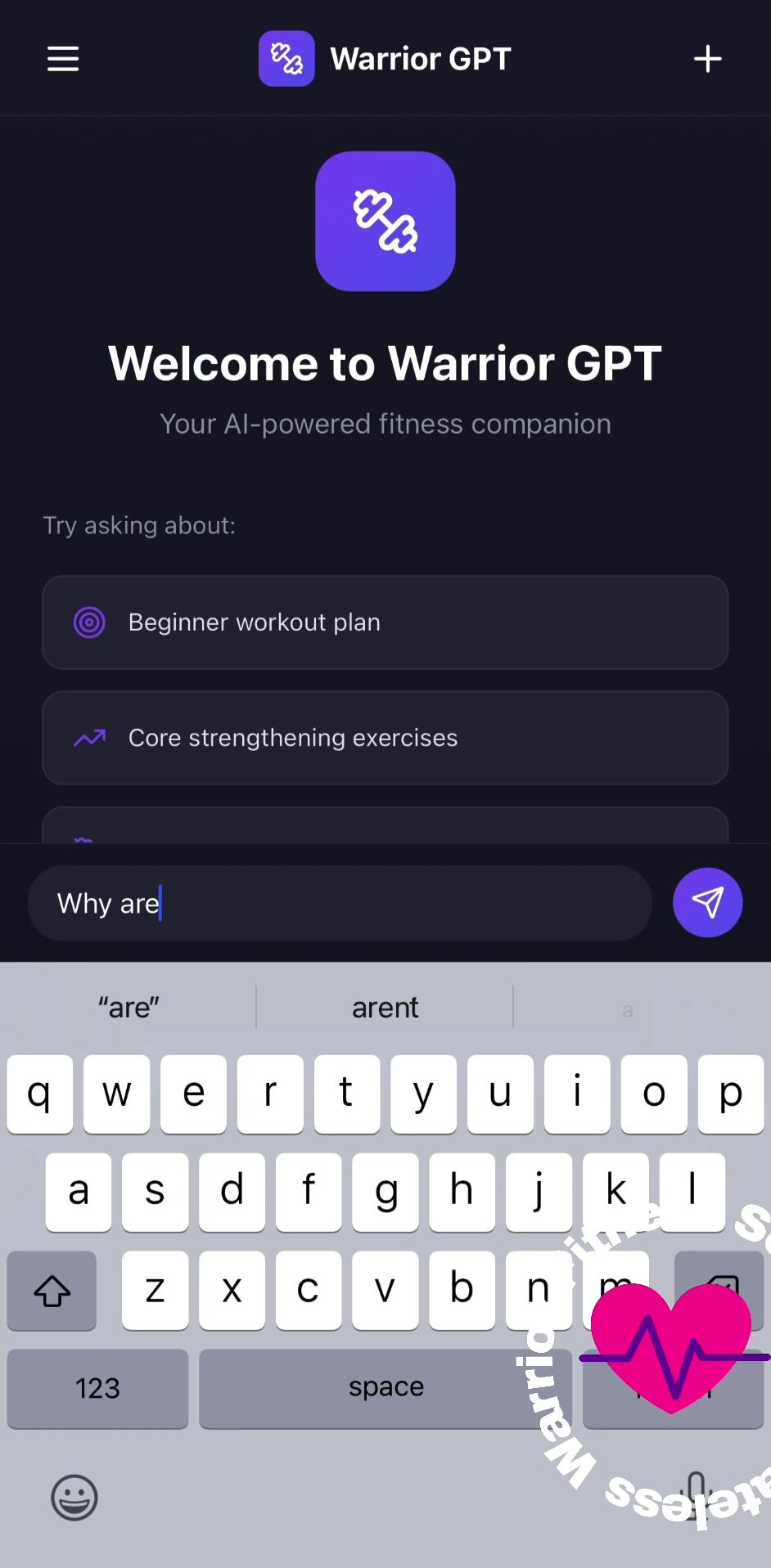Open the hamburger menu
The image size is (771, 1568).
(x=63, y=59)
